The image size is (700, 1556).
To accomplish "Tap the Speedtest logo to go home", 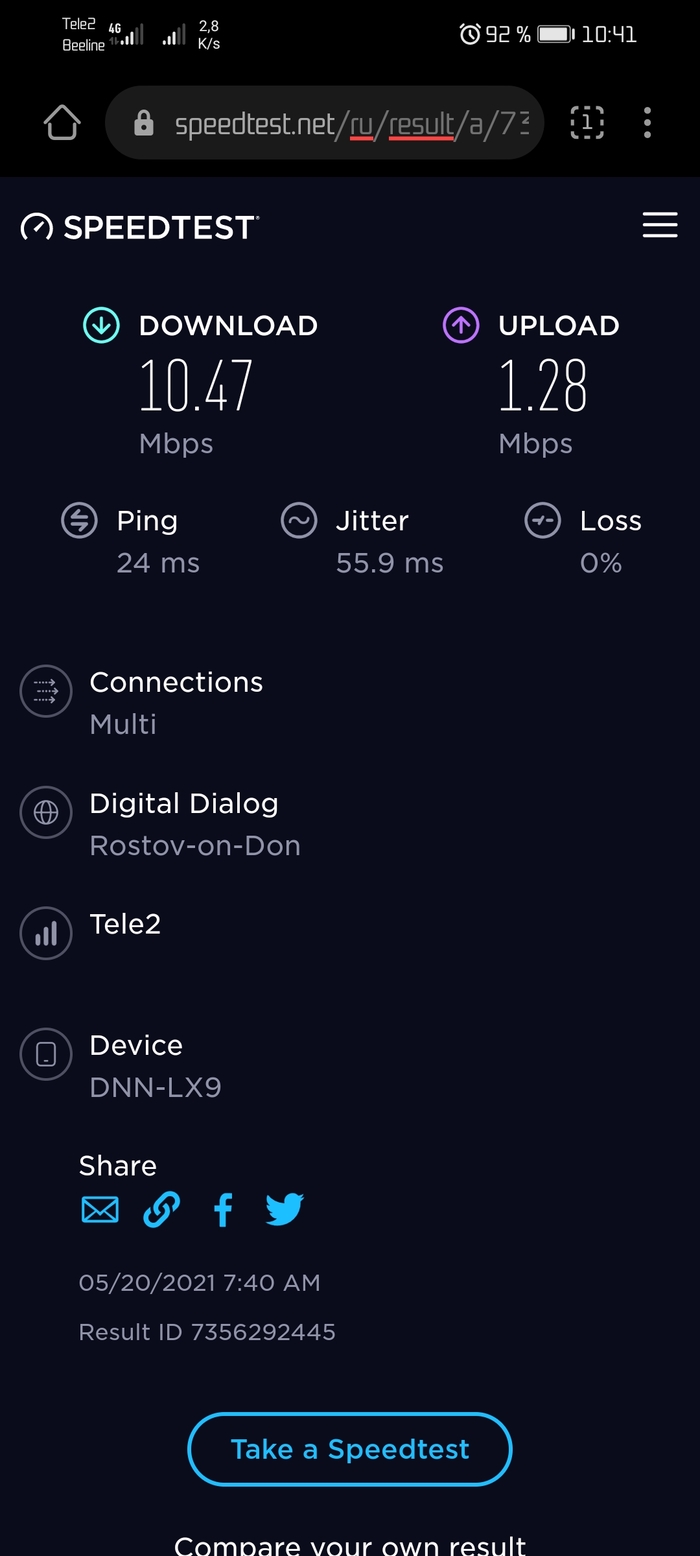I will 139,227.
